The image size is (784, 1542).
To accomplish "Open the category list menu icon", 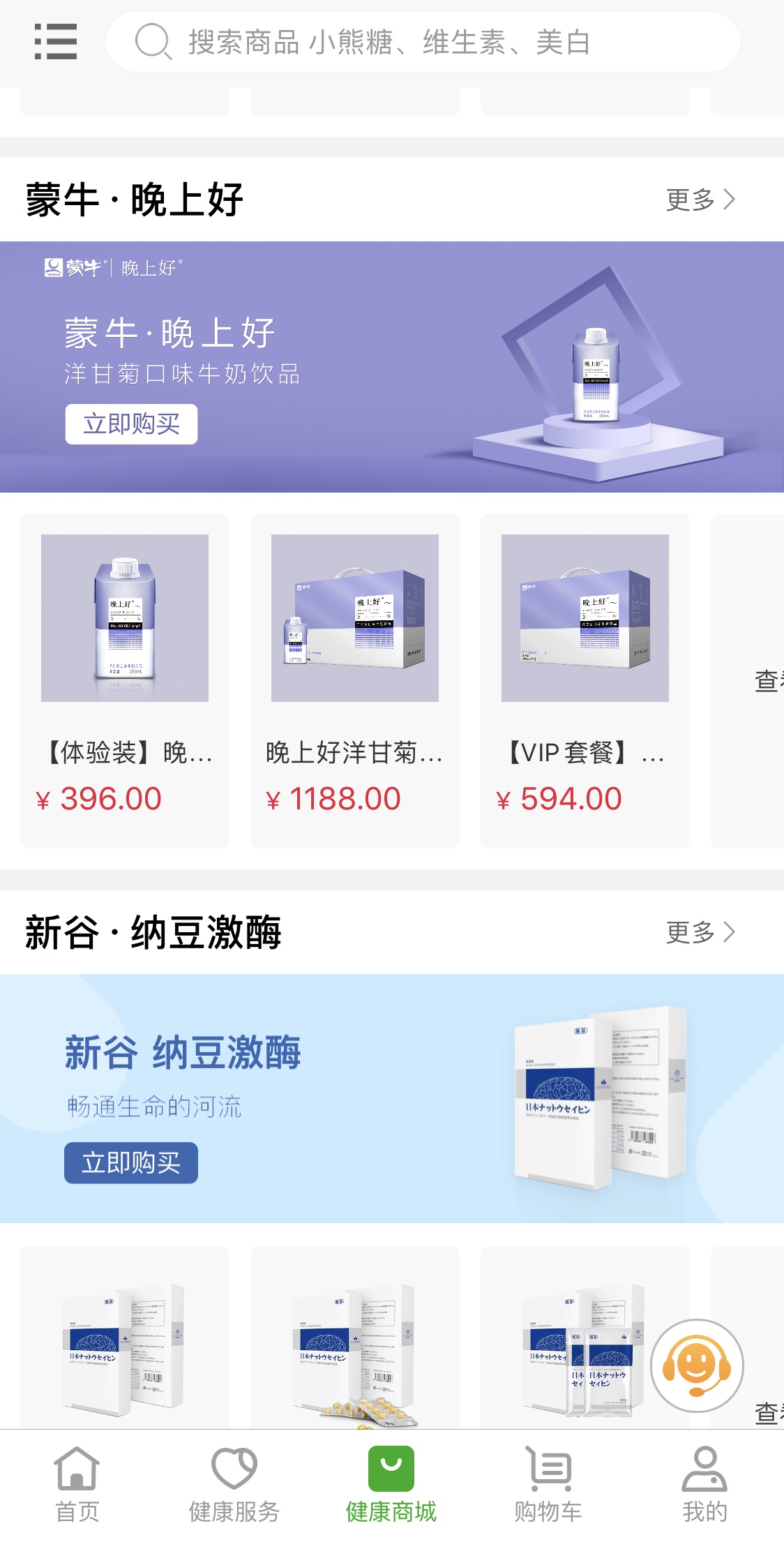I will pyautogui.click(x=56, y=42).
